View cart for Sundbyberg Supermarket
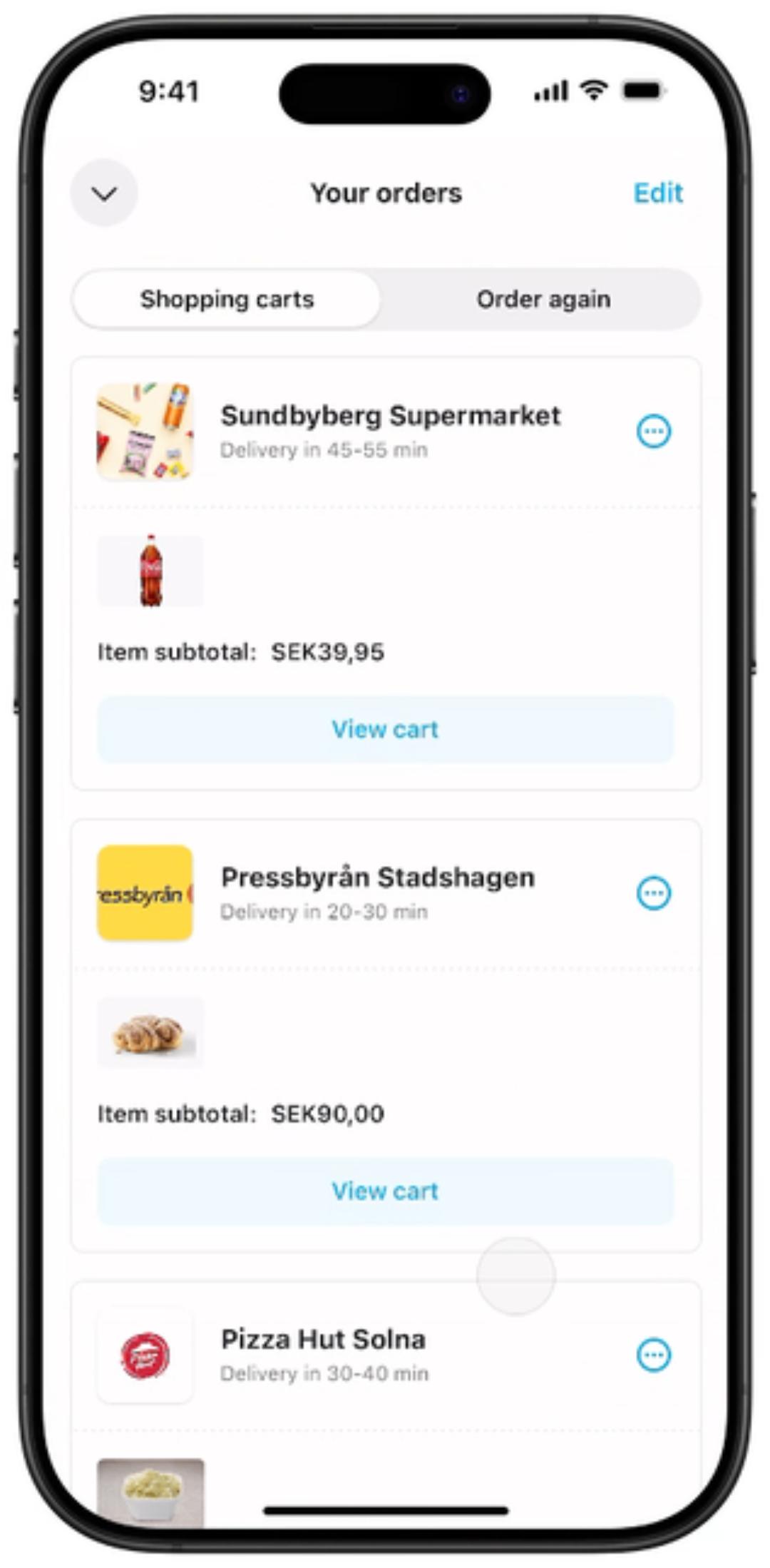The width and height of the screenshot is (770, 1568). 385,729
